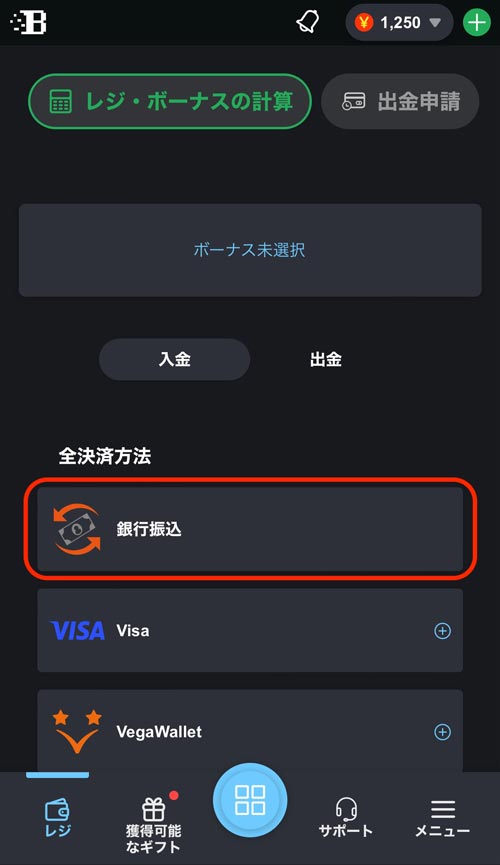Open 出金申請 withdrawal request
The height and width of the screenshot is (865, 500).
pos(400,102)
